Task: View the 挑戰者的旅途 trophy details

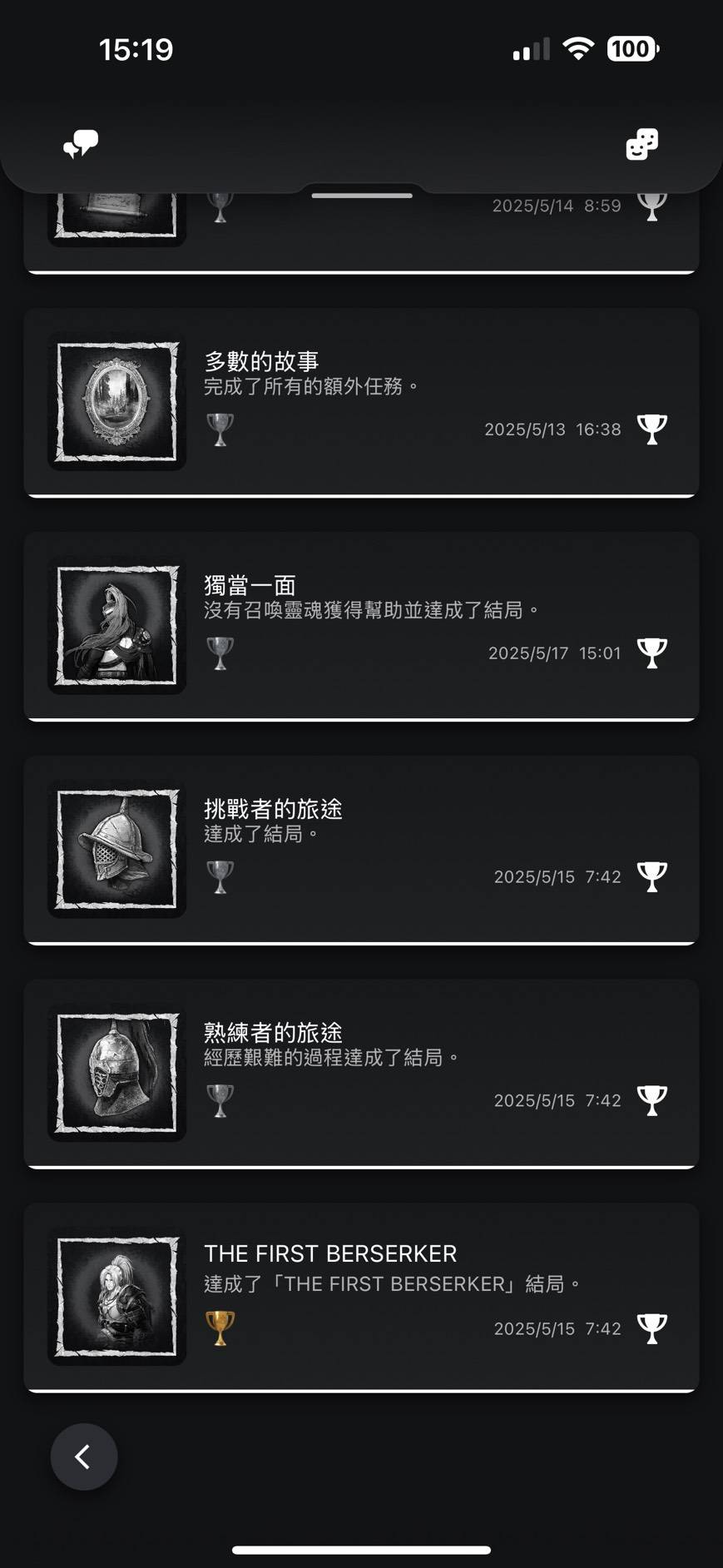Action: 361,850
